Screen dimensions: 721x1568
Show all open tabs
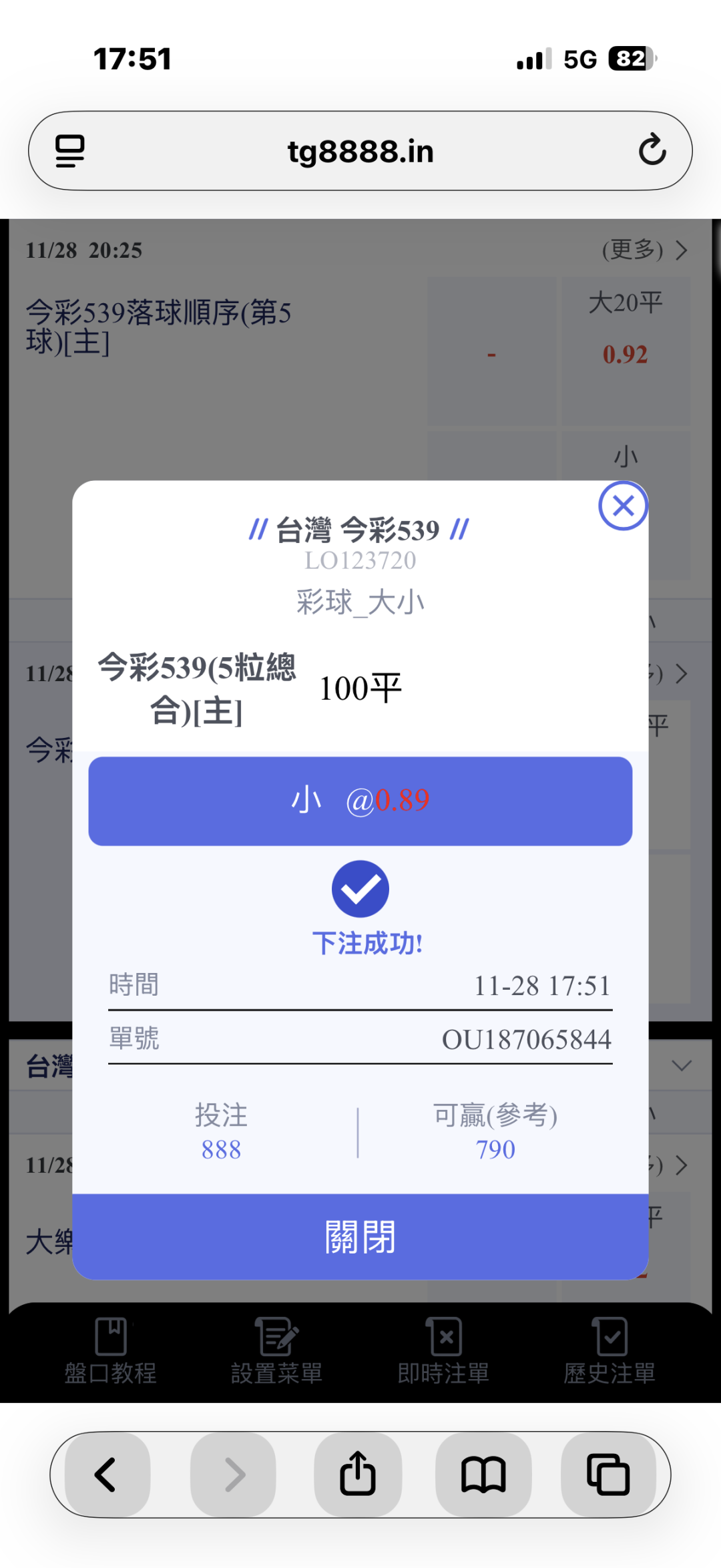(608, 1475)
